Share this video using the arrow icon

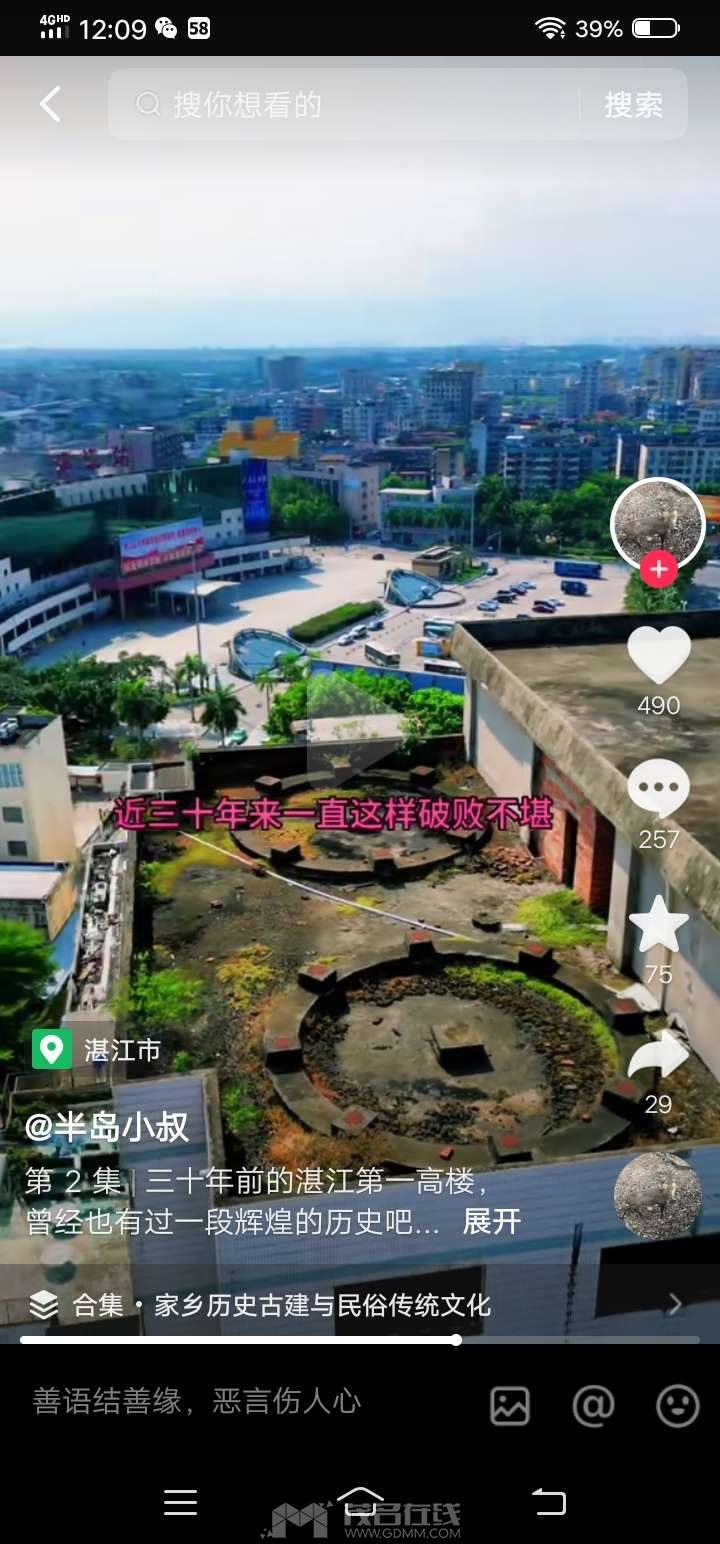tap(659, 1056)
